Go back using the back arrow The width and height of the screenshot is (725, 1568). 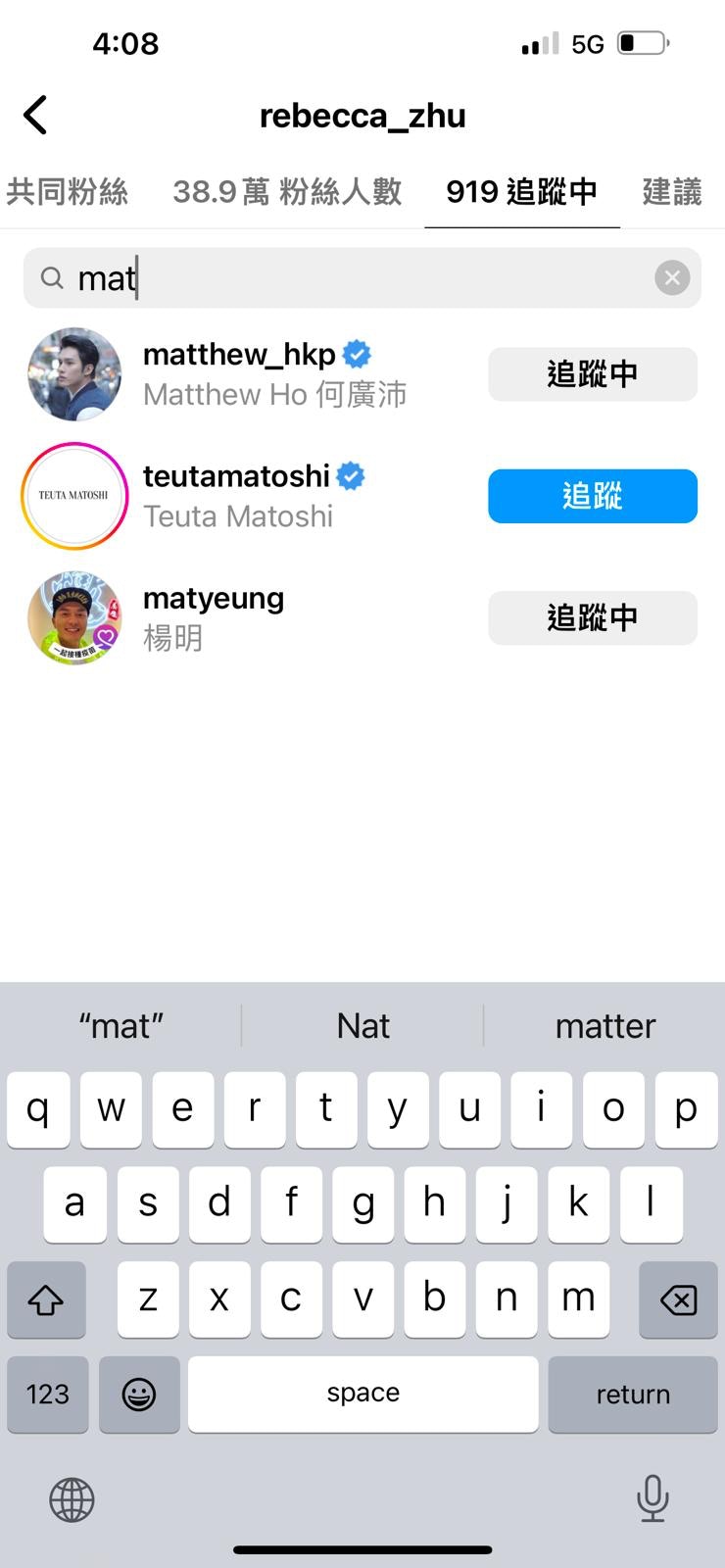click(35, 116)
